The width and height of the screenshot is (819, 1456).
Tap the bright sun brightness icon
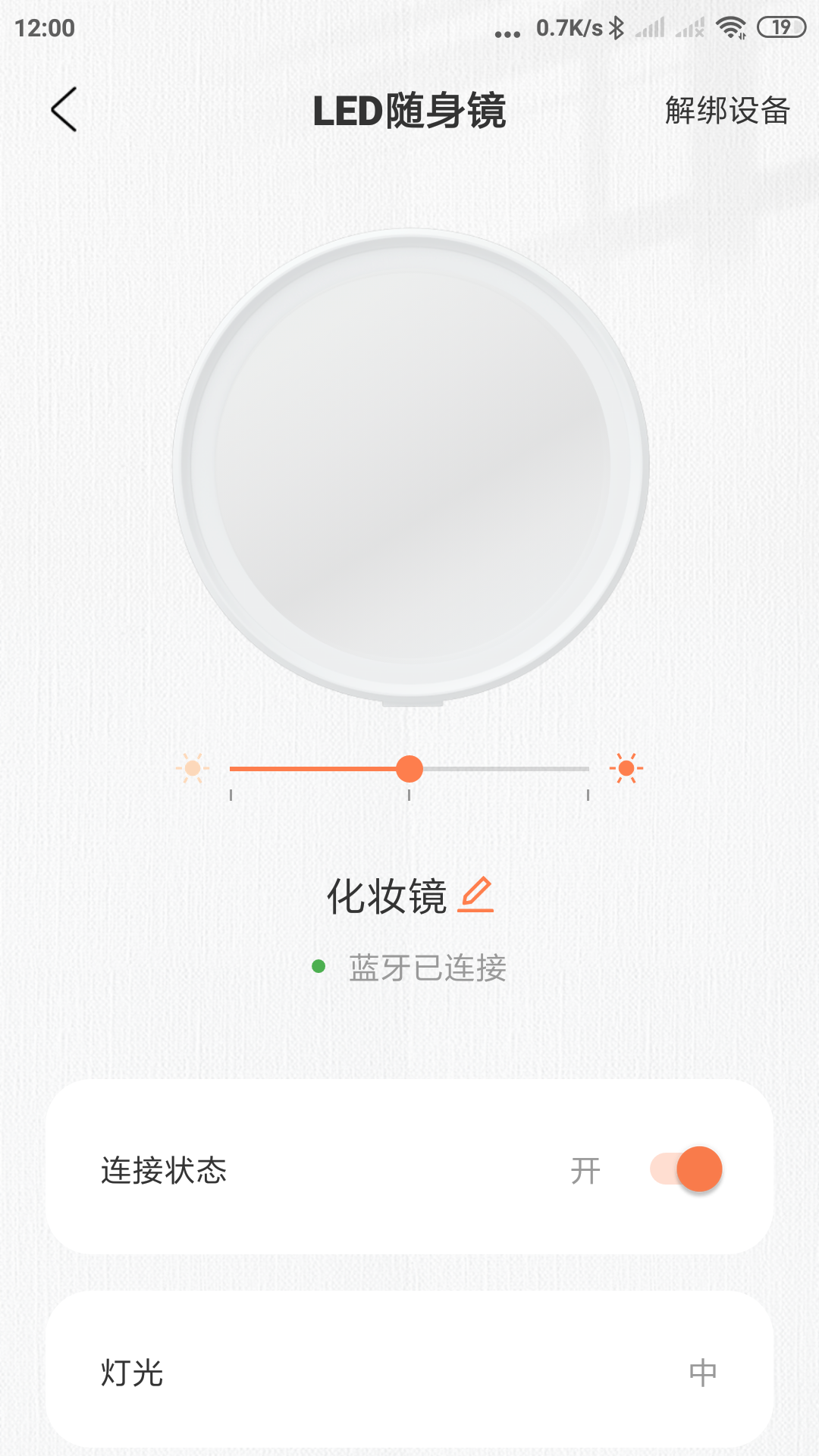point(626,769)
